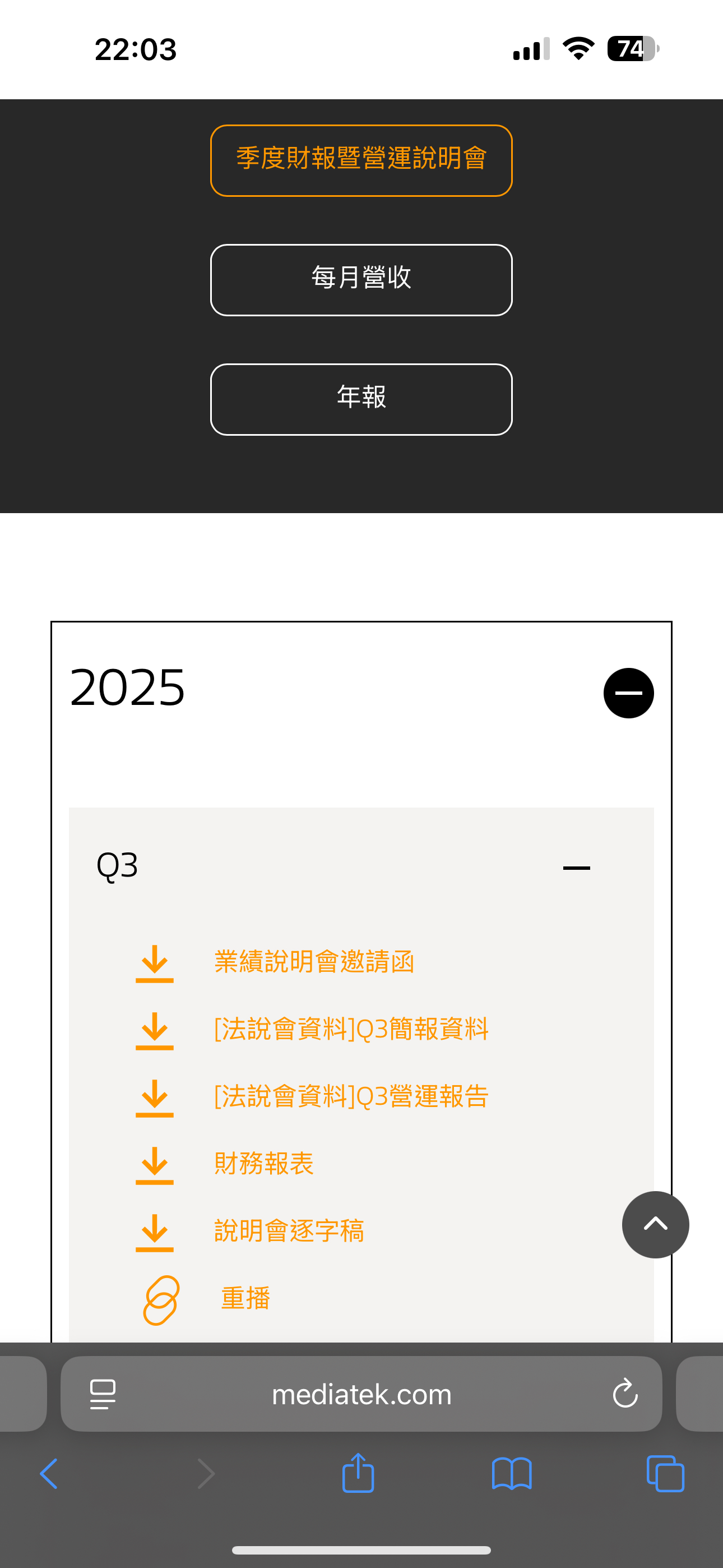Open the page settings menu in address bar
Screen dimensions: 723x1568
pyautogui.click(x=103, y=1394)
